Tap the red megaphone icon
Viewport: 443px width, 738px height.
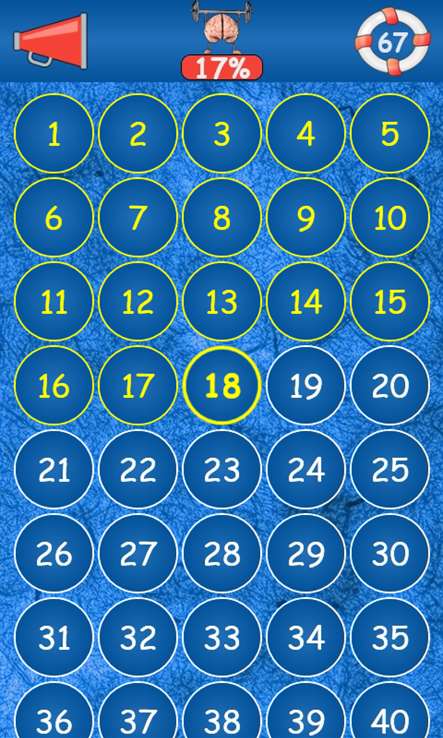click(50, 41)
